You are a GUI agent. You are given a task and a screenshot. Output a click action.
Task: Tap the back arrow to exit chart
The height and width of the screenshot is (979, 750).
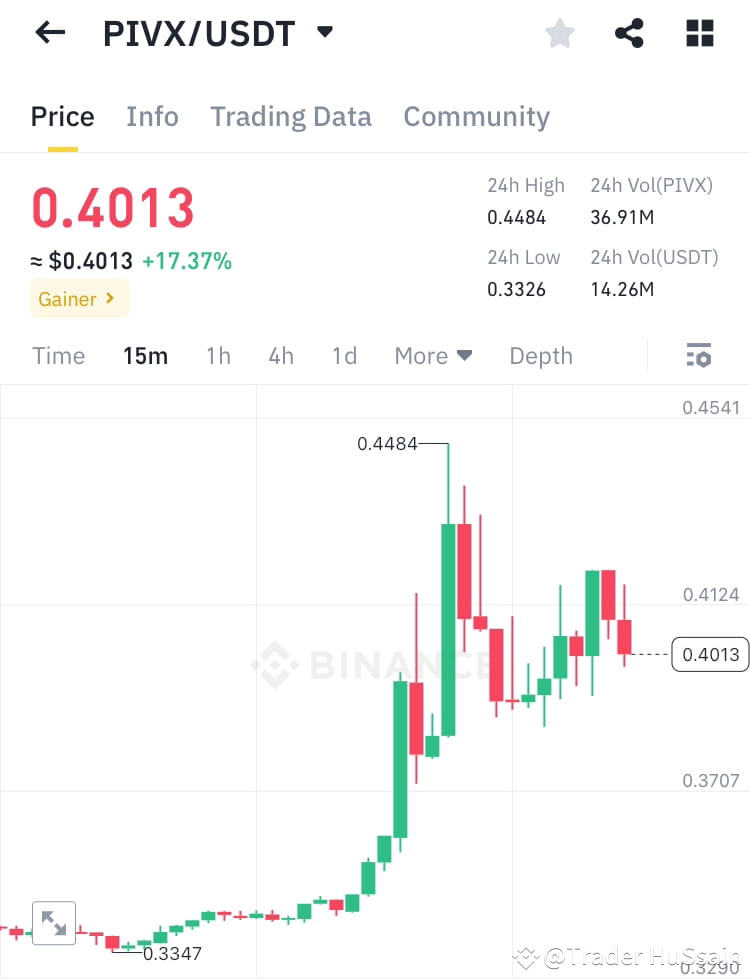49,32
